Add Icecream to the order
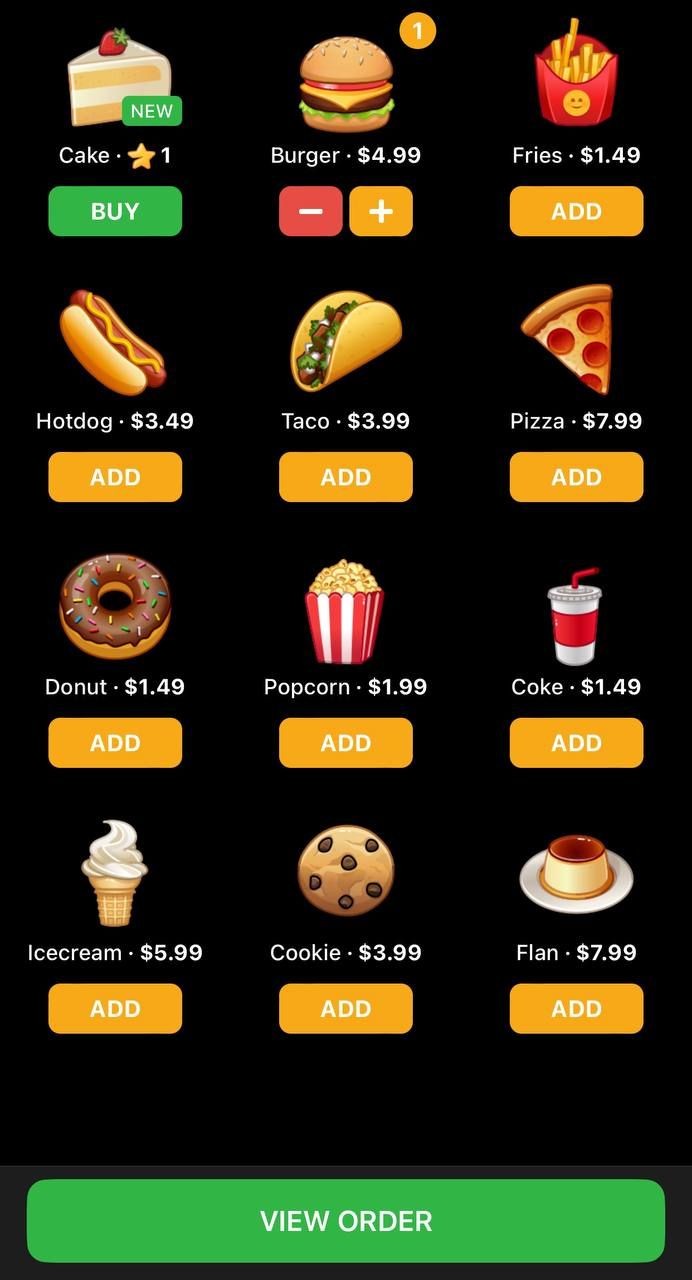Screen dimensions: 692x1280 point(115,1009)
